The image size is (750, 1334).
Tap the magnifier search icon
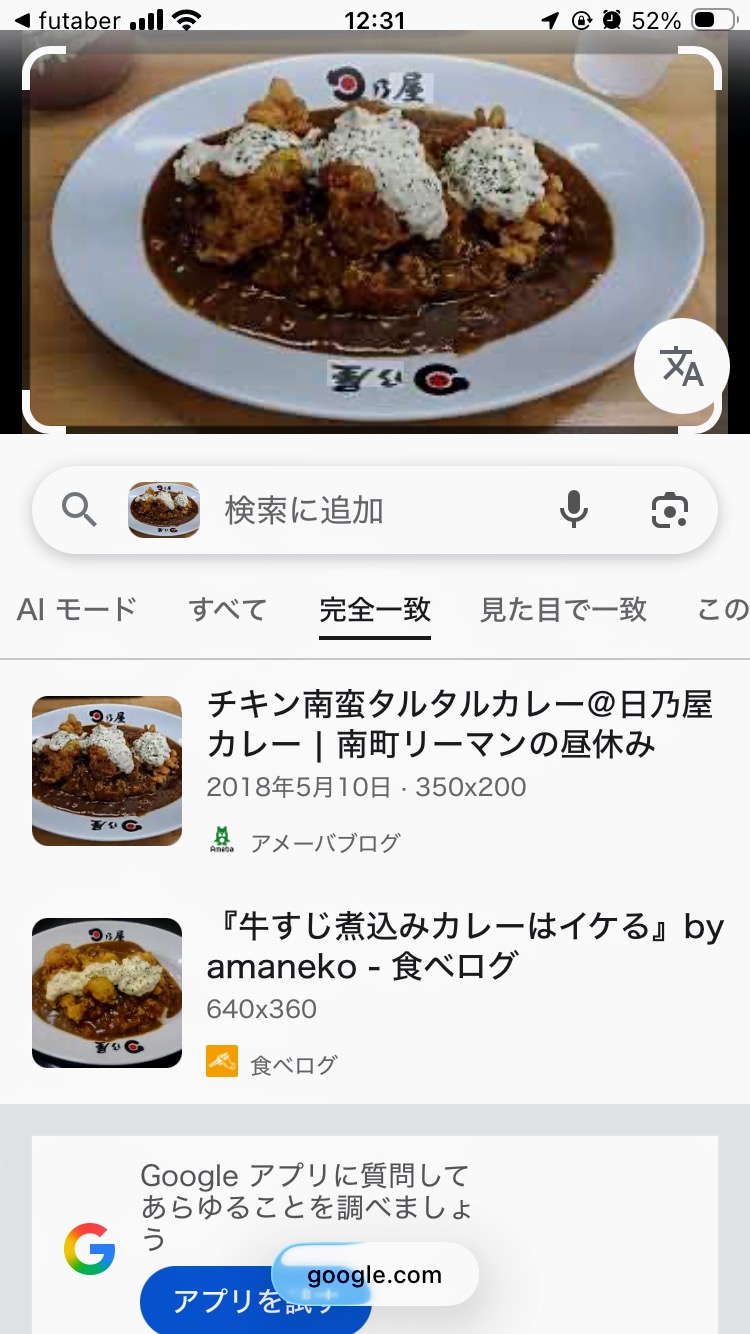click(x=80, y=510)
